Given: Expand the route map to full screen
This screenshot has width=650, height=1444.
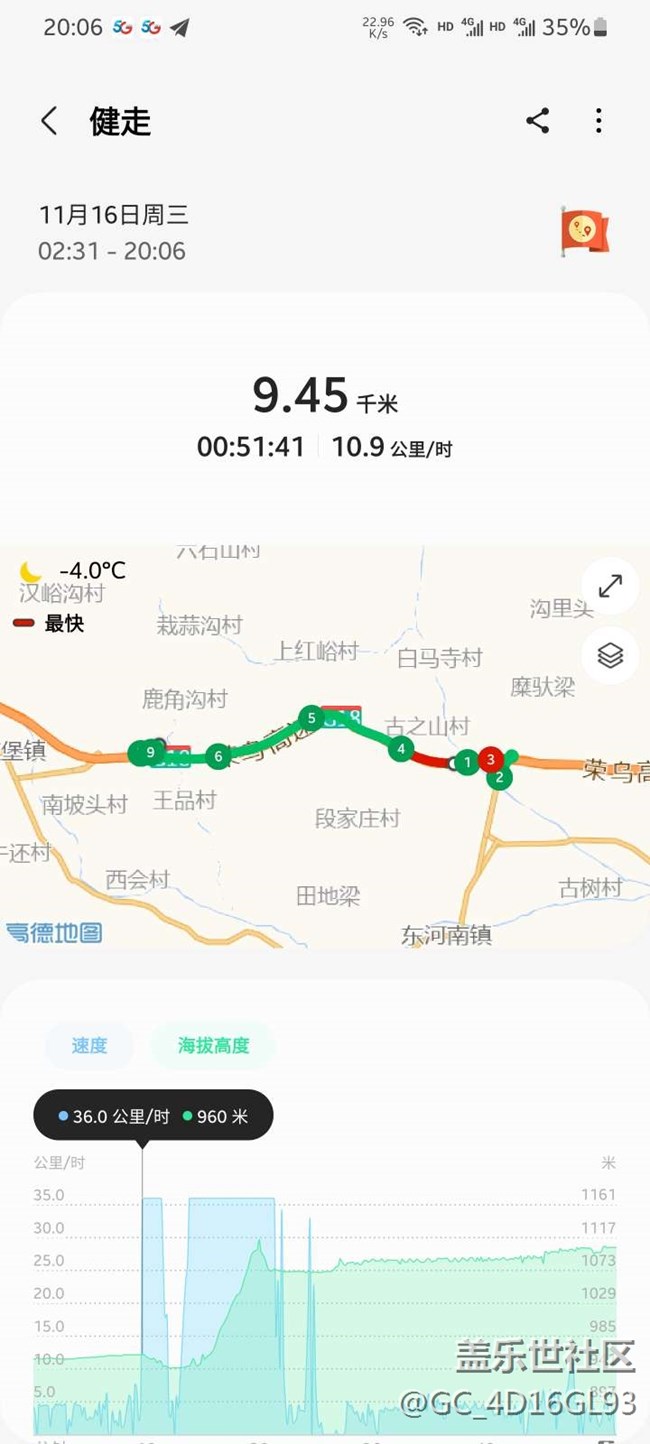Looking at the screenshot, I should (x=610, y=586).
